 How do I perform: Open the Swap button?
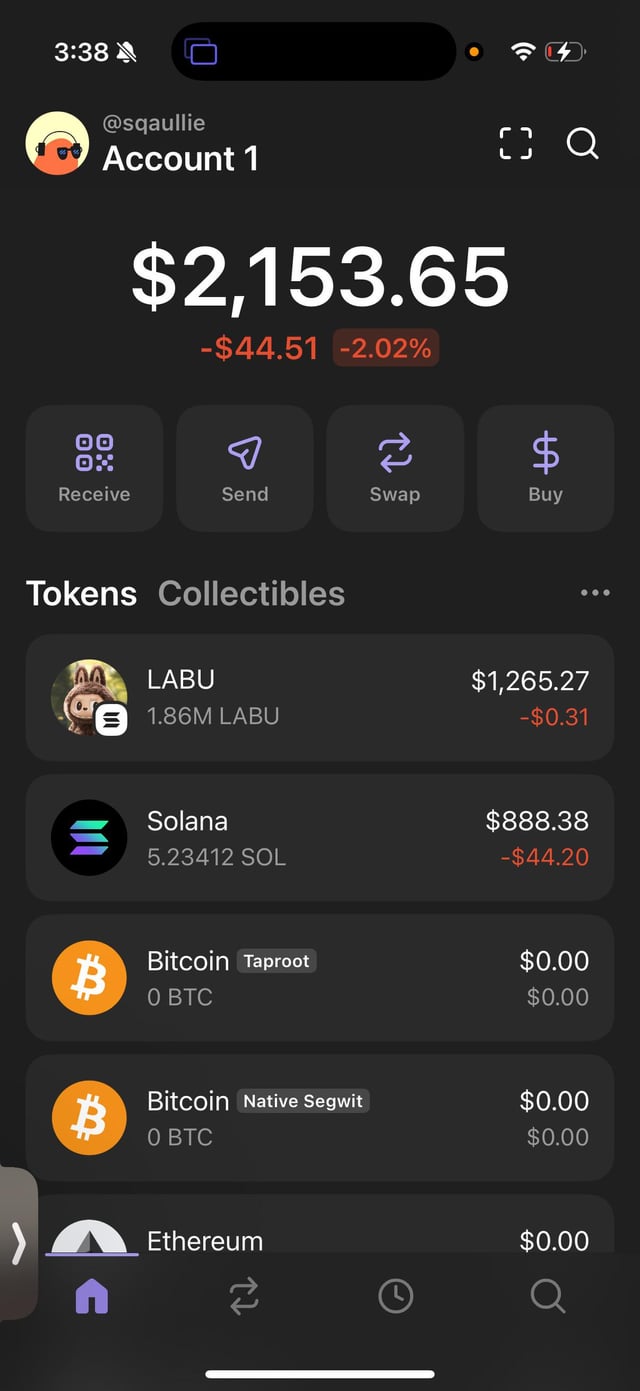click(395, 467)
